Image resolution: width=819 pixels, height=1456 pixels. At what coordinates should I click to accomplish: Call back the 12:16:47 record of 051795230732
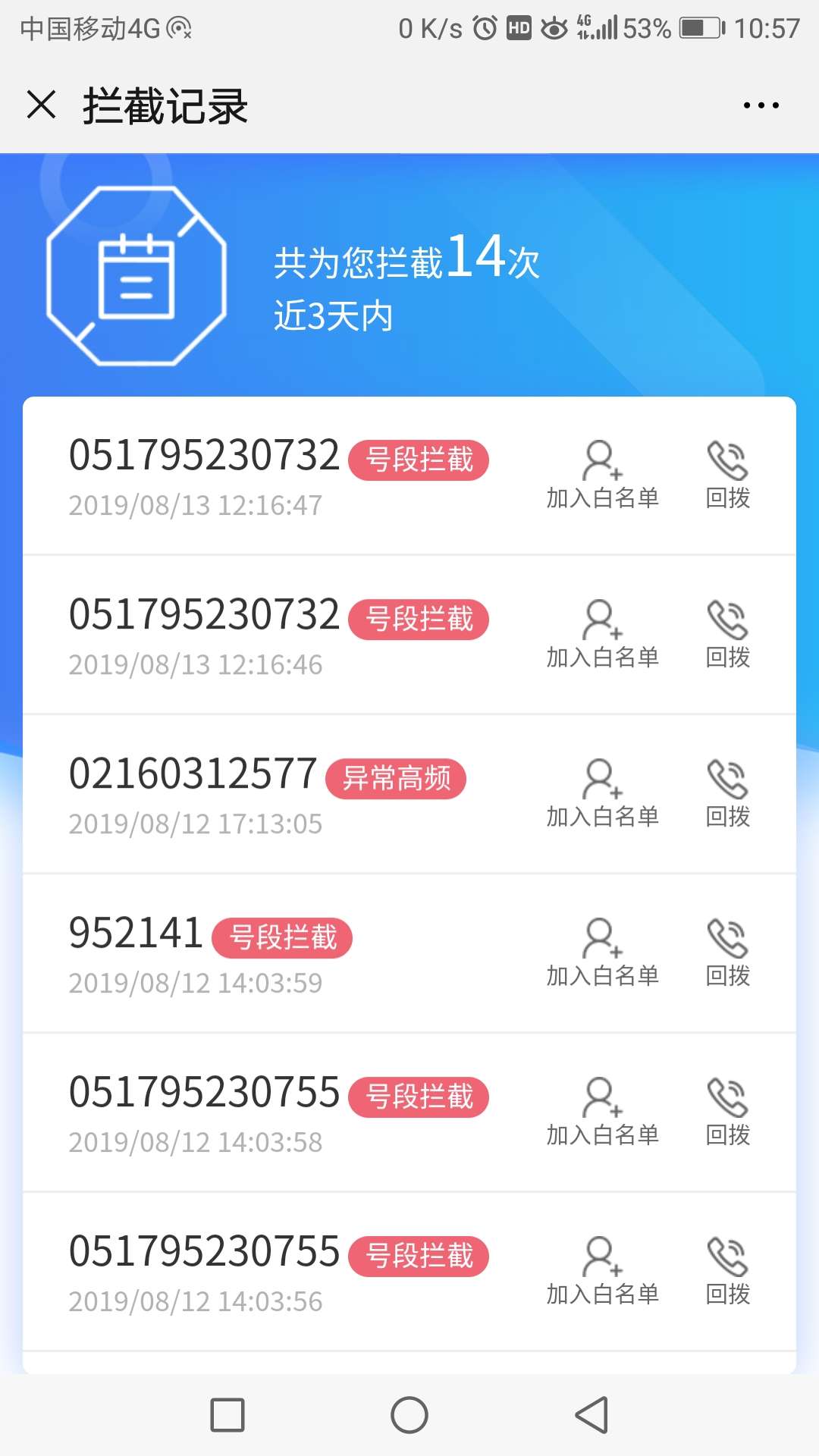728,475
